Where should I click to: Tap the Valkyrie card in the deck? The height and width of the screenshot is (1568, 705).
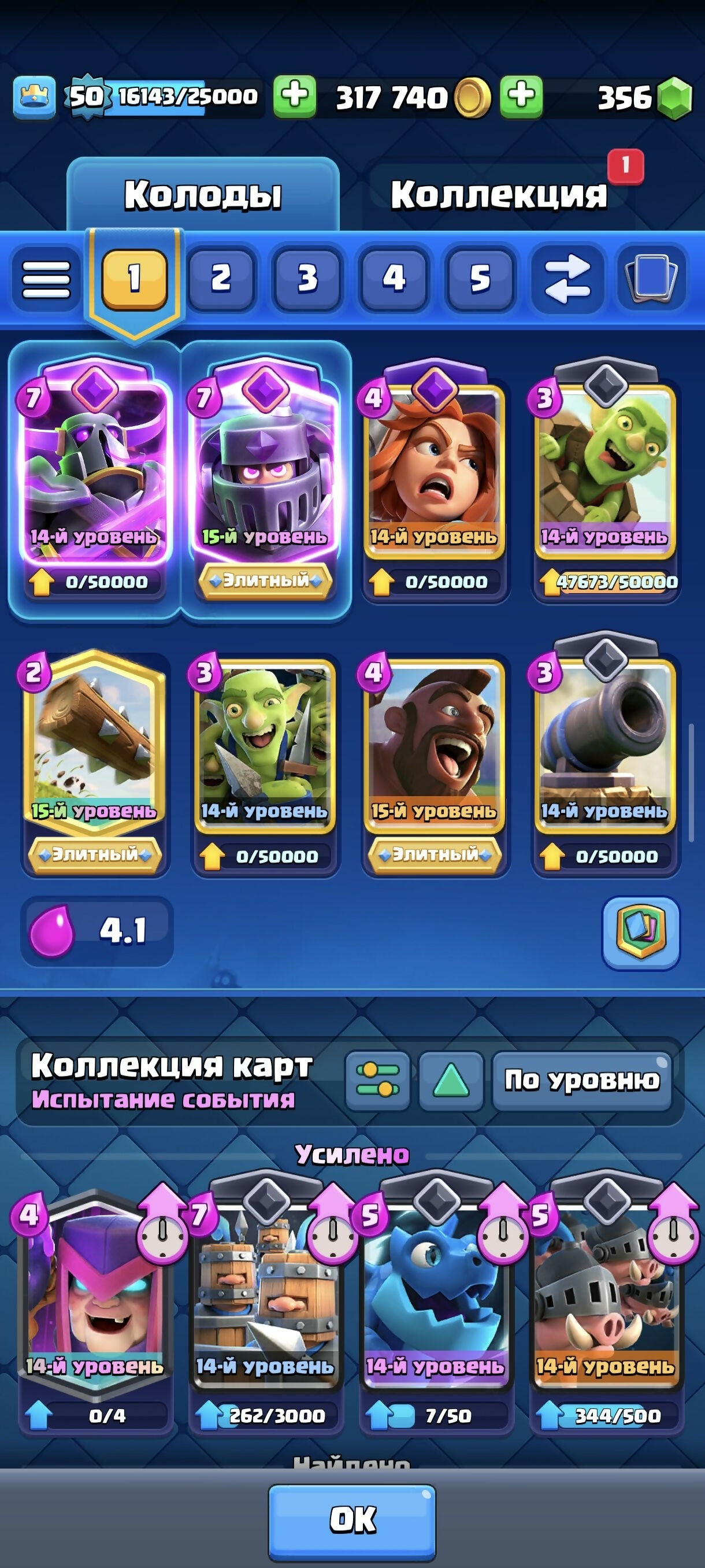435,469
